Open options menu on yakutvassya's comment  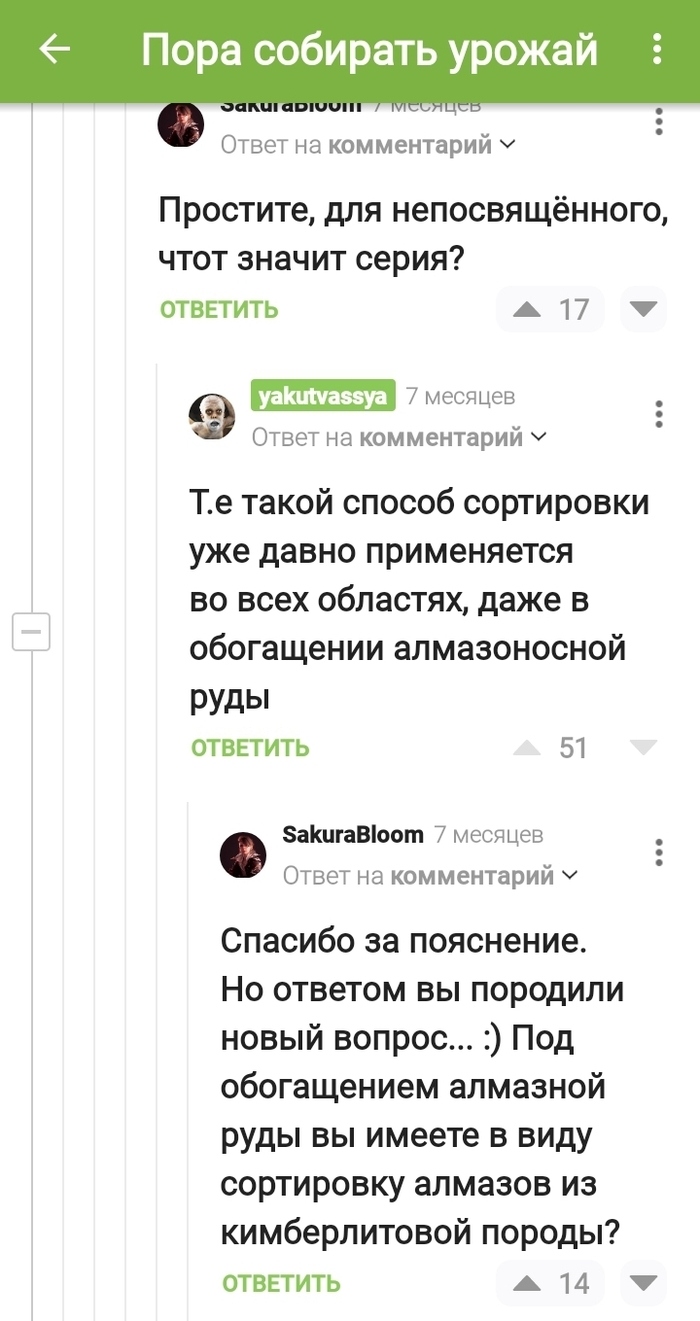click(658, 414)
